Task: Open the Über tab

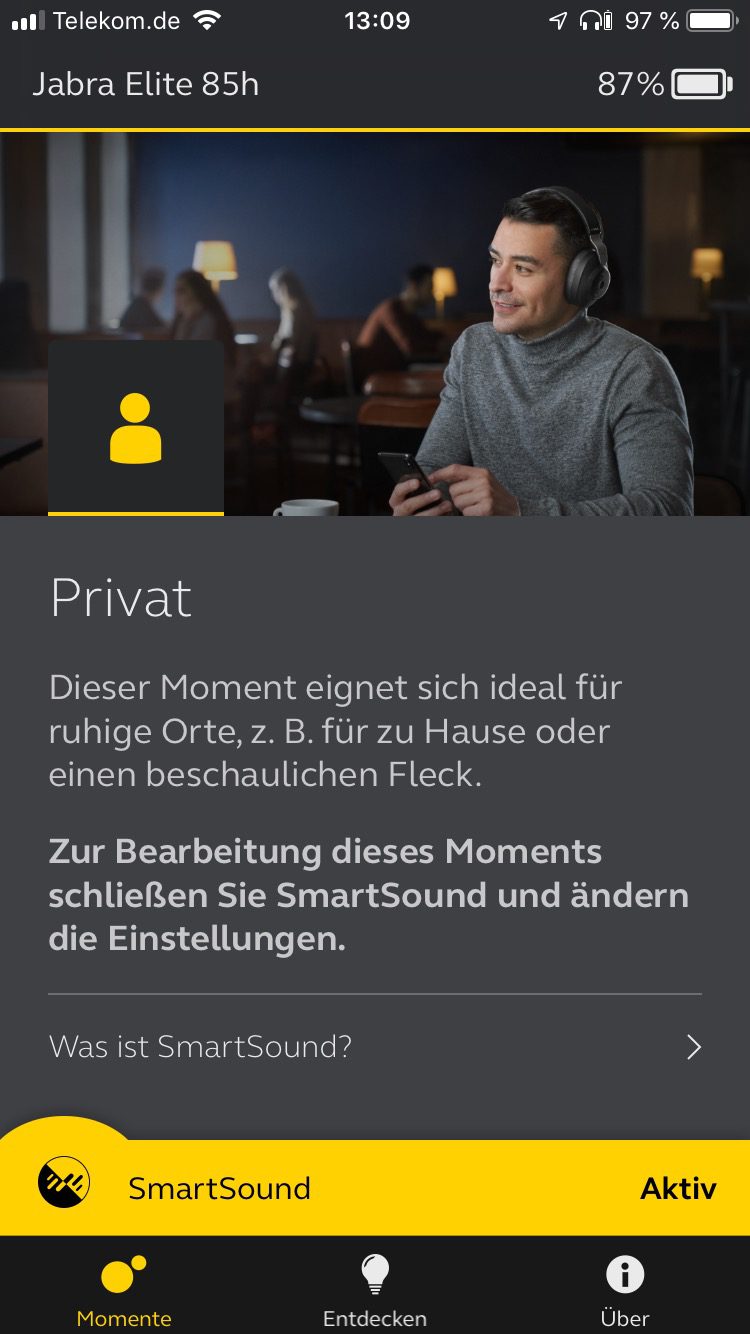Action: (625, 1290)
